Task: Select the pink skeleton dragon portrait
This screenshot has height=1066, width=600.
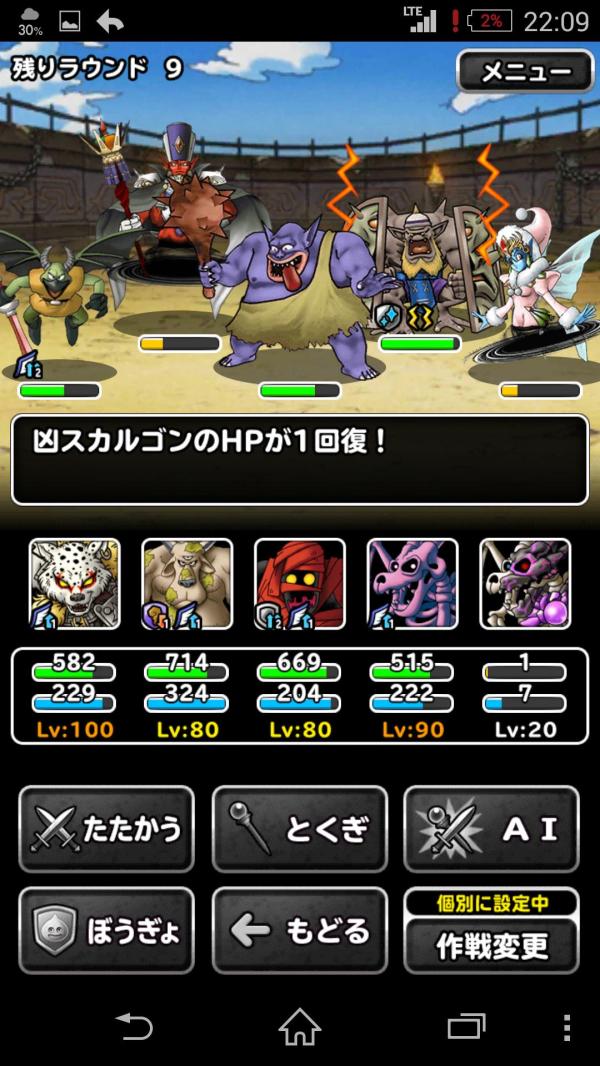Action: pos(412,584)
